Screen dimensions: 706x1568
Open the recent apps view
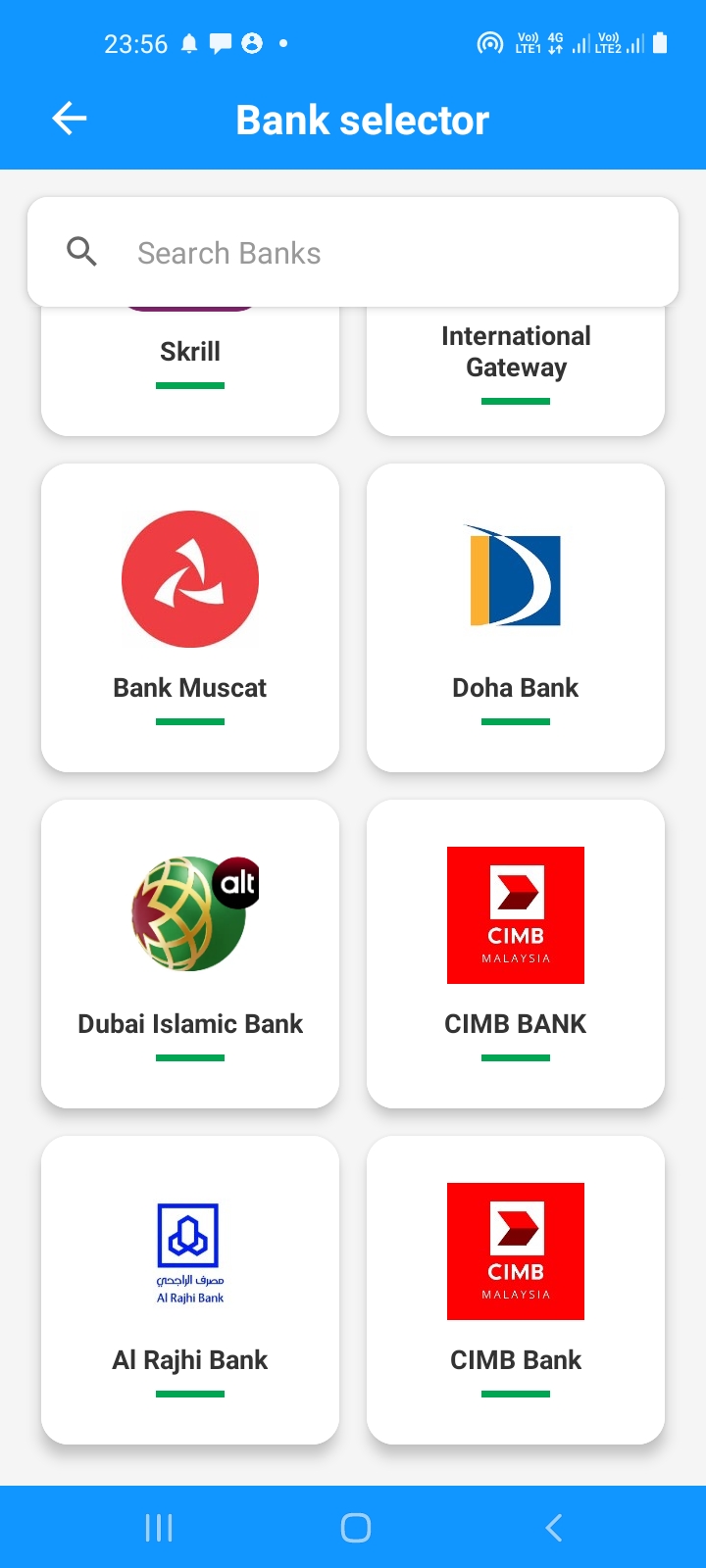pyautogui.click(x=159, y=1527)
